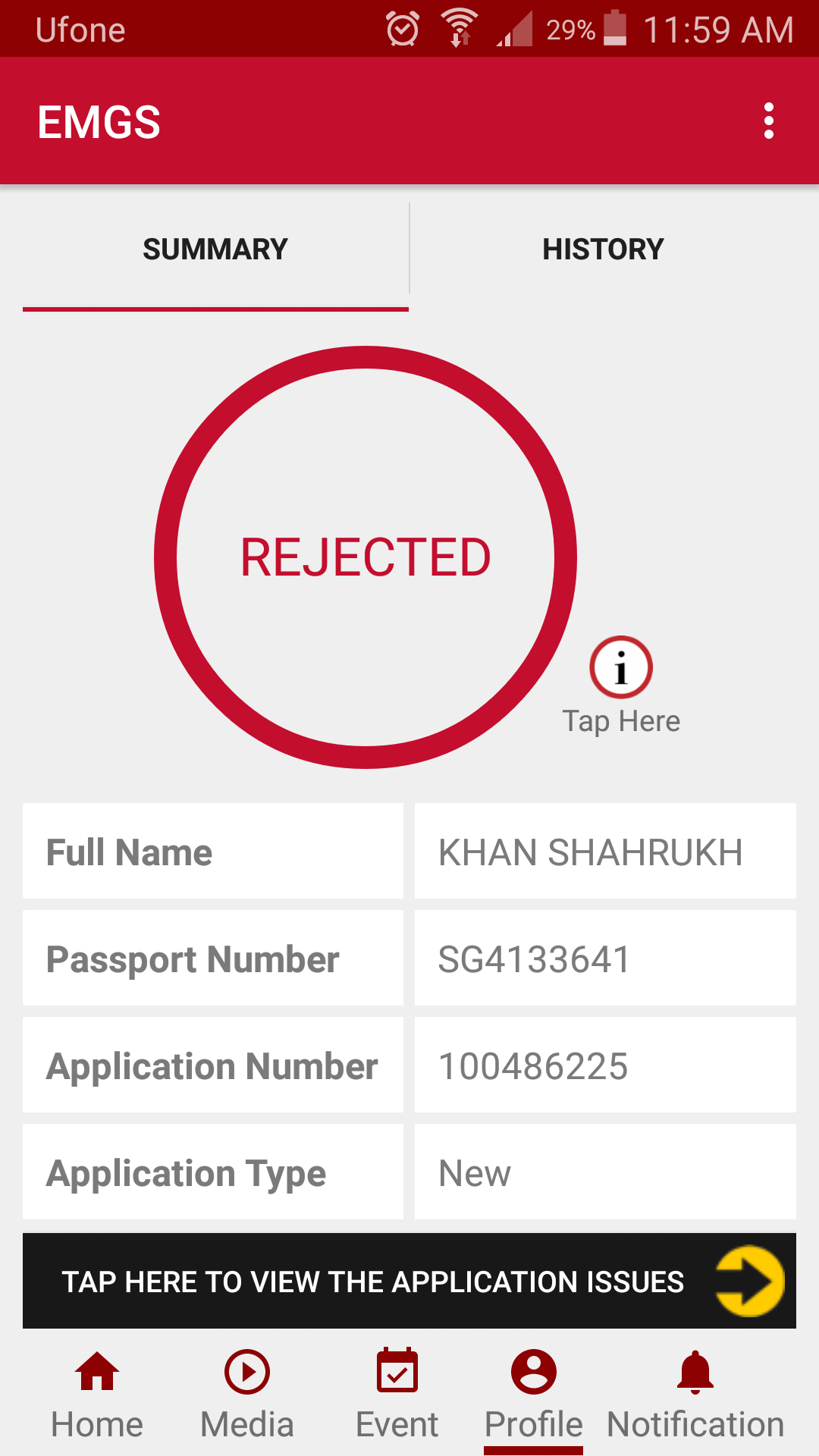View the application issues
819x1456 pixels.
point(409,1281)
